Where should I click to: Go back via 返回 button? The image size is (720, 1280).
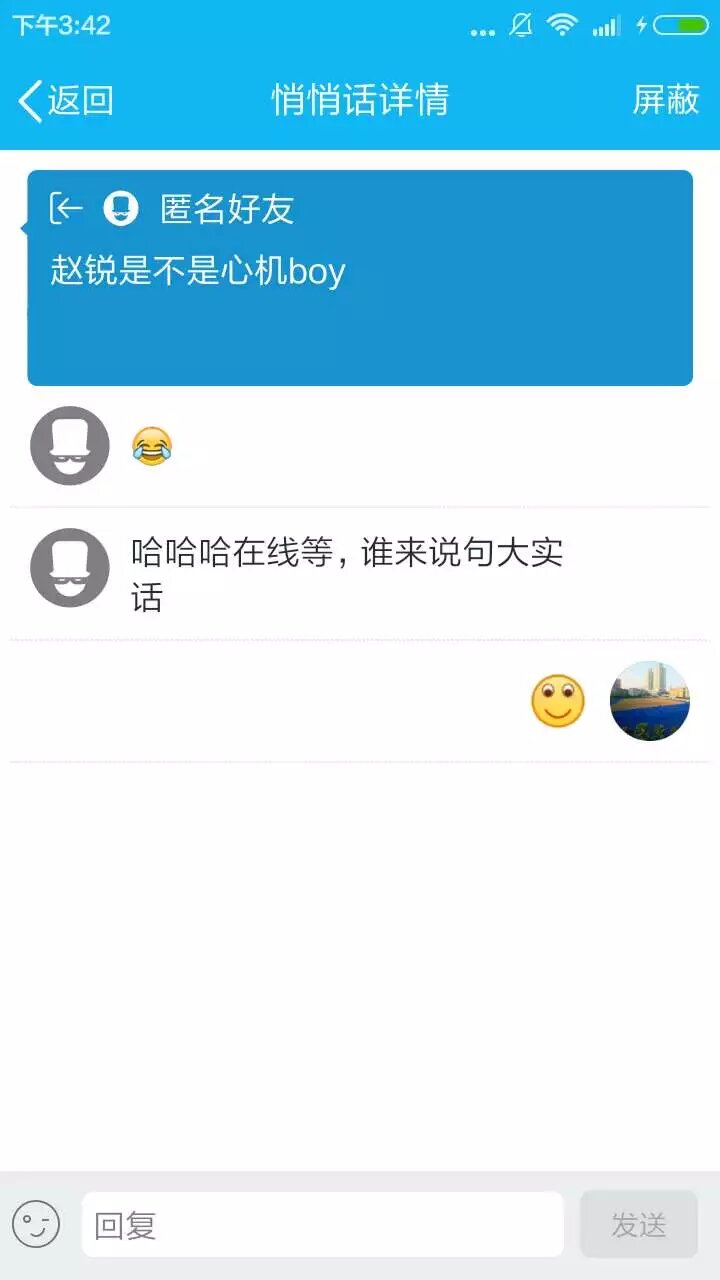[66, 100]
